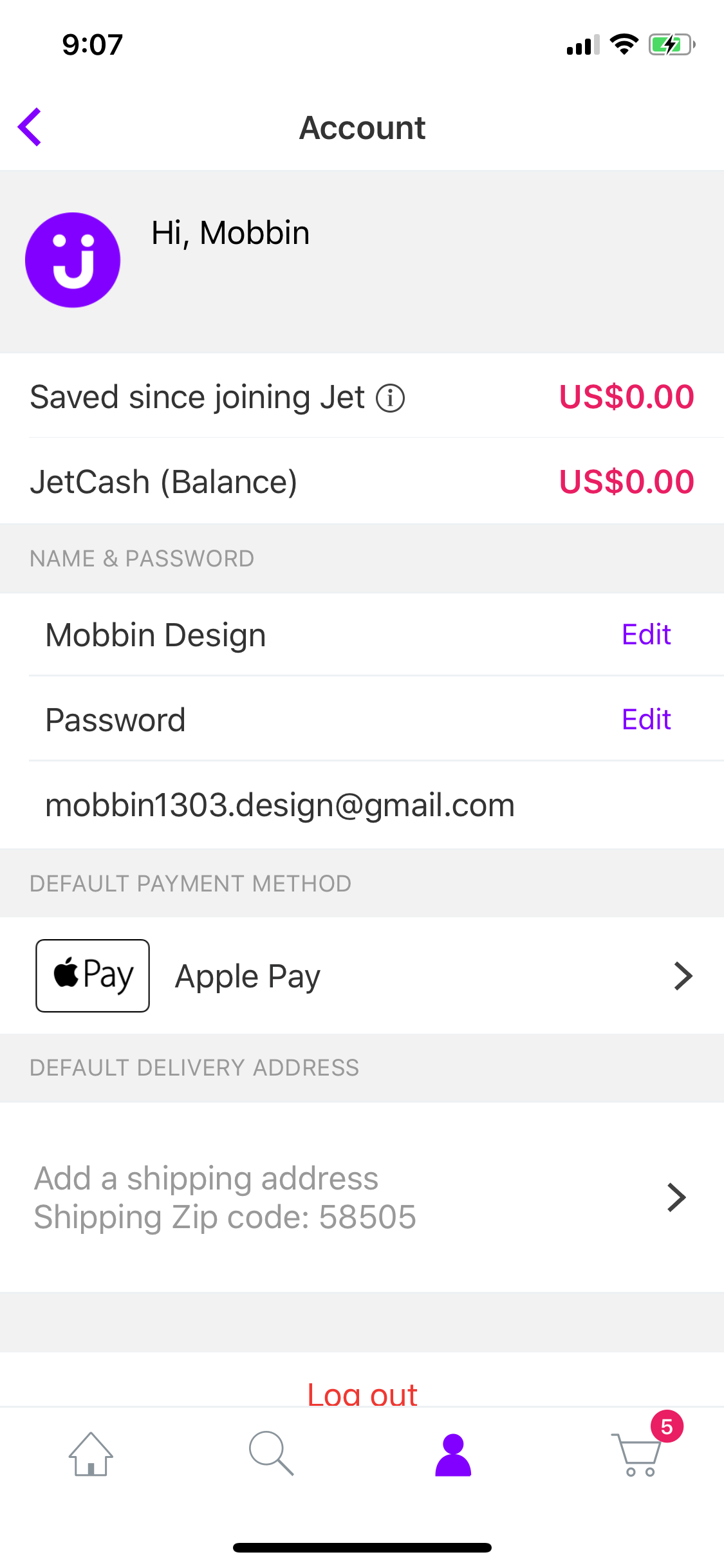Add a shipping address

(362, 1197)
